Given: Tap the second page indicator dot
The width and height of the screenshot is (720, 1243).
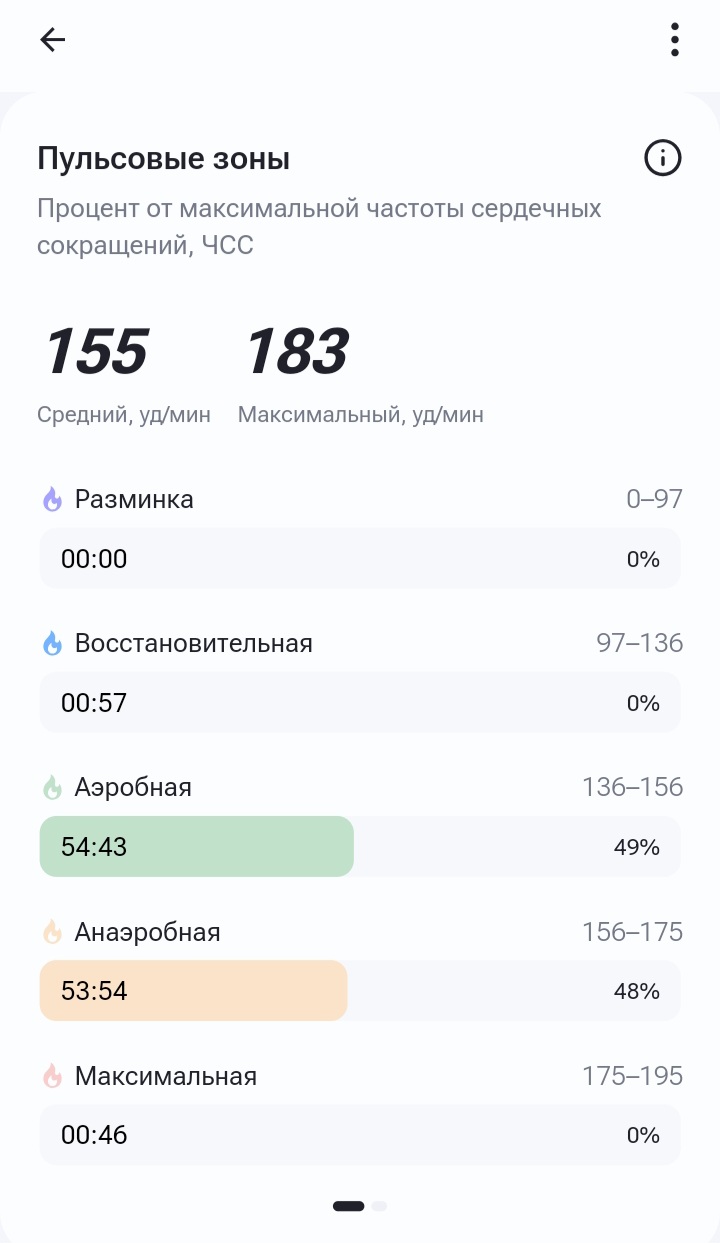Looking at the screenshot, I should [x=379, y=1206].
